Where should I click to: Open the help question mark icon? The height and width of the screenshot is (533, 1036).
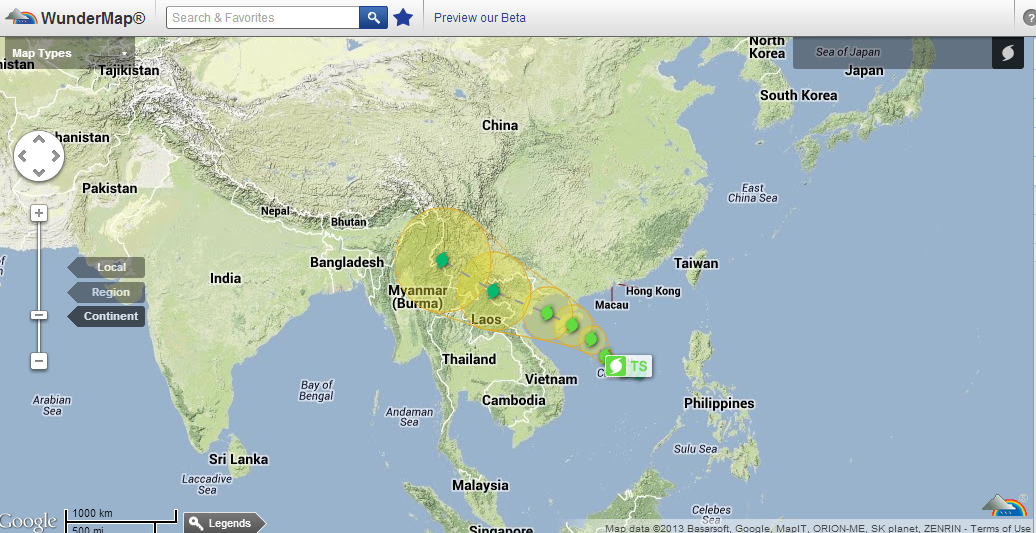(1029, 18)
